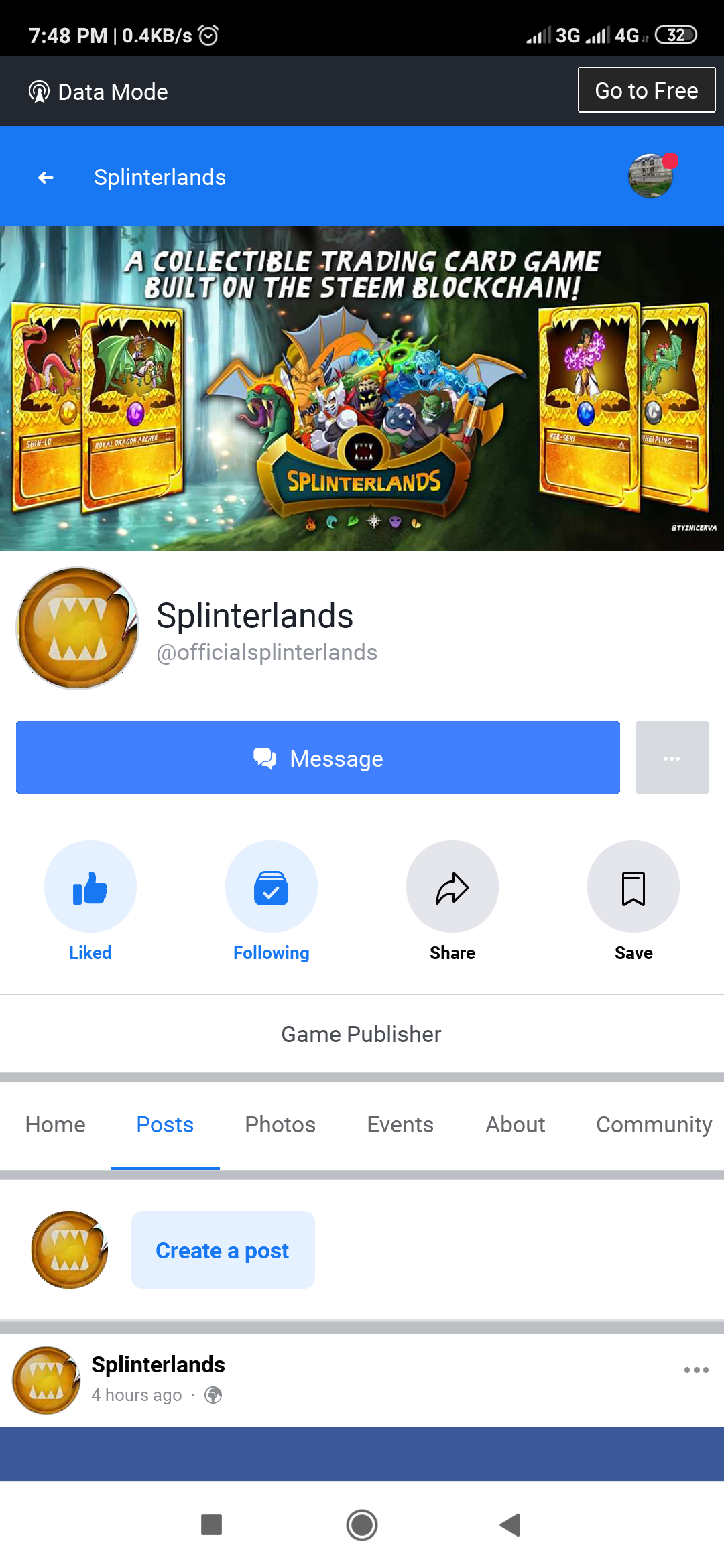View the Splinterlands cover photo
Screen dimensions: 724x1568
[362, 389]
